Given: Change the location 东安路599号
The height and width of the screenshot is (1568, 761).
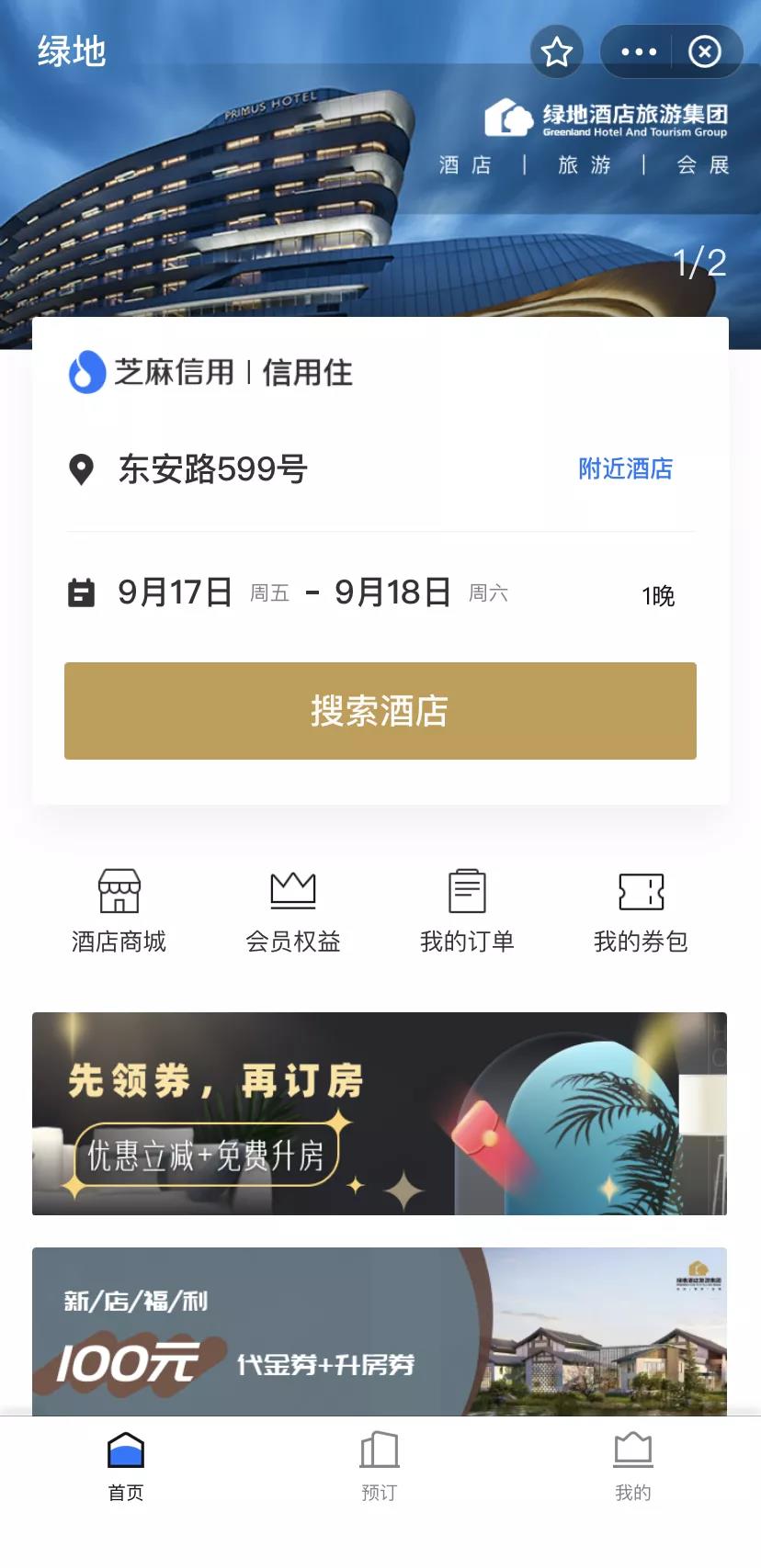Looking at the screenshot, I should click(213, 469).
